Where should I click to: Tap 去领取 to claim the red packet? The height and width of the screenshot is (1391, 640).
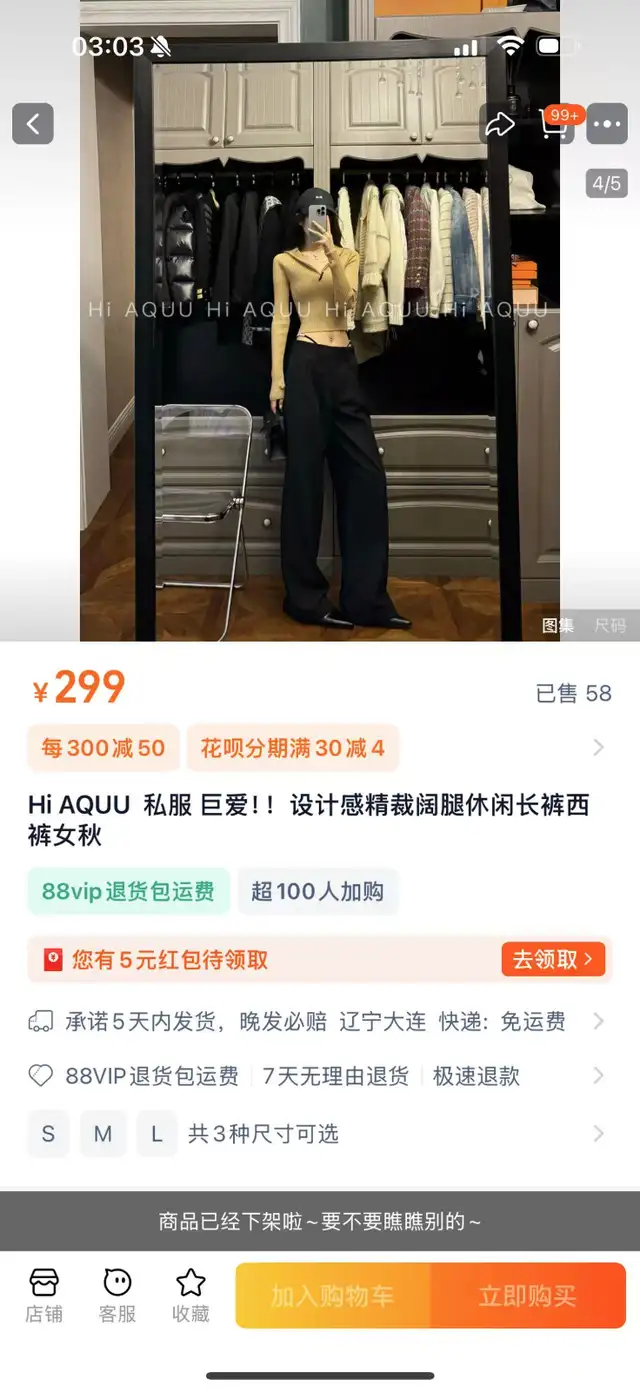click(554, 960)
